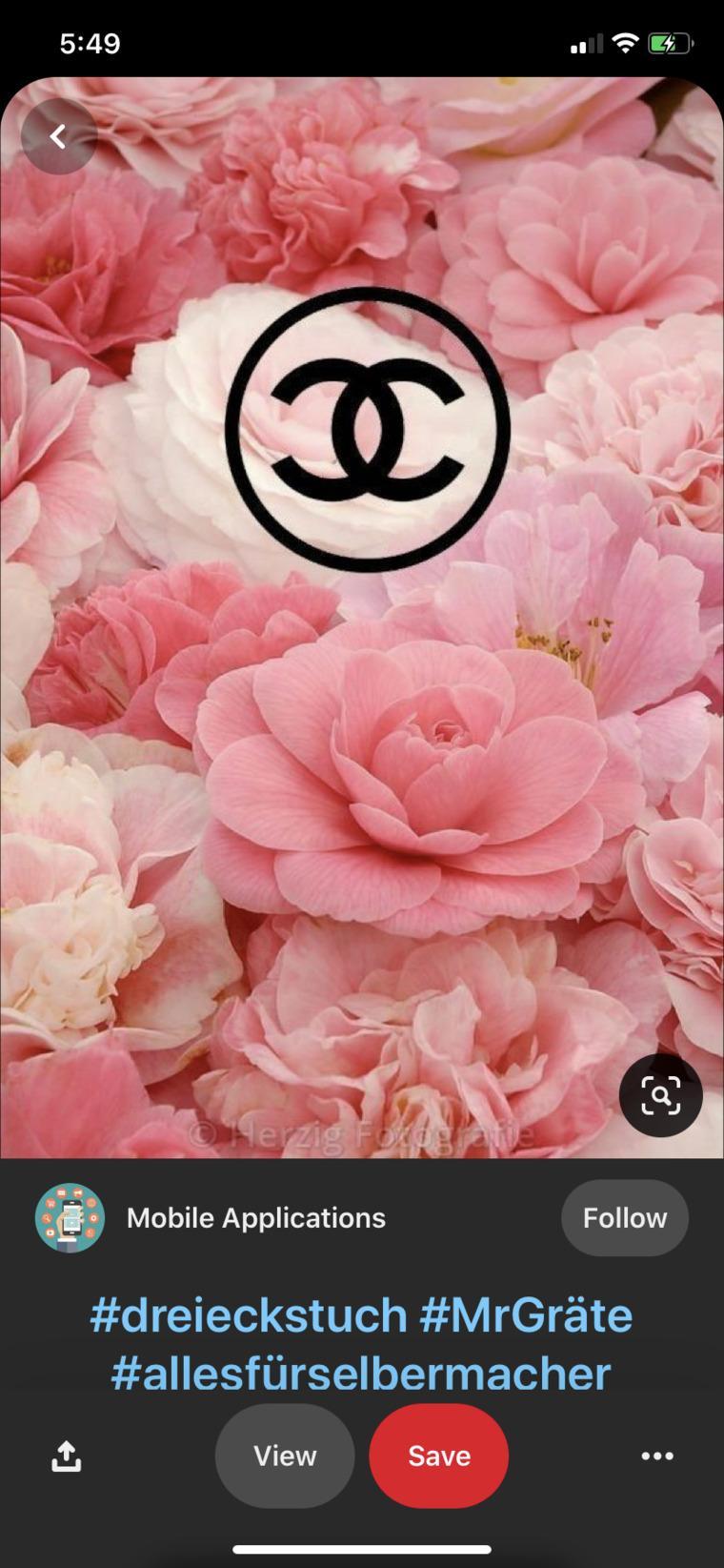Image resolution: width=724 pixels, height=1568 pixels.
Task: Tap the Mobile Applications profile avatar
Action: click(70, 1217)
